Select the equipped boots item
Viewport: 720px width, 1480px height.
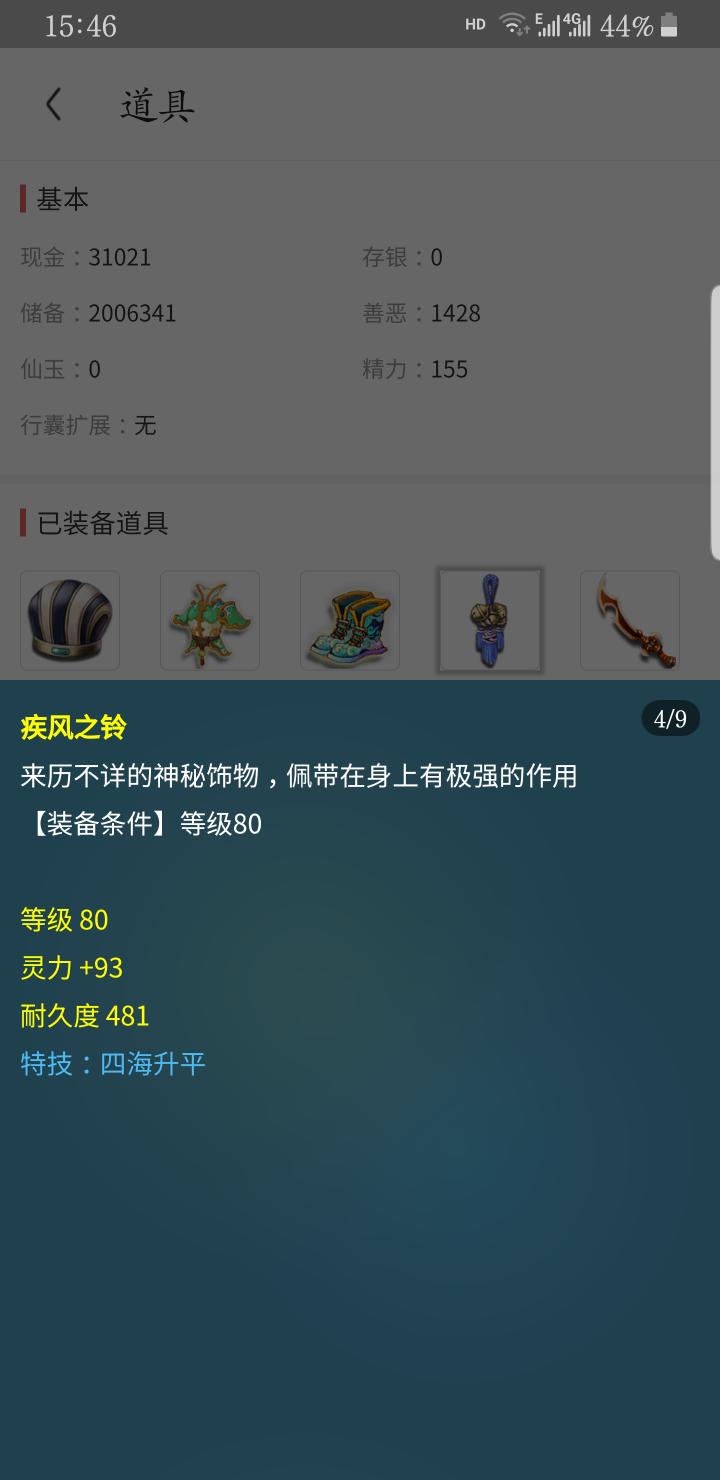click(x=350, y=620)
